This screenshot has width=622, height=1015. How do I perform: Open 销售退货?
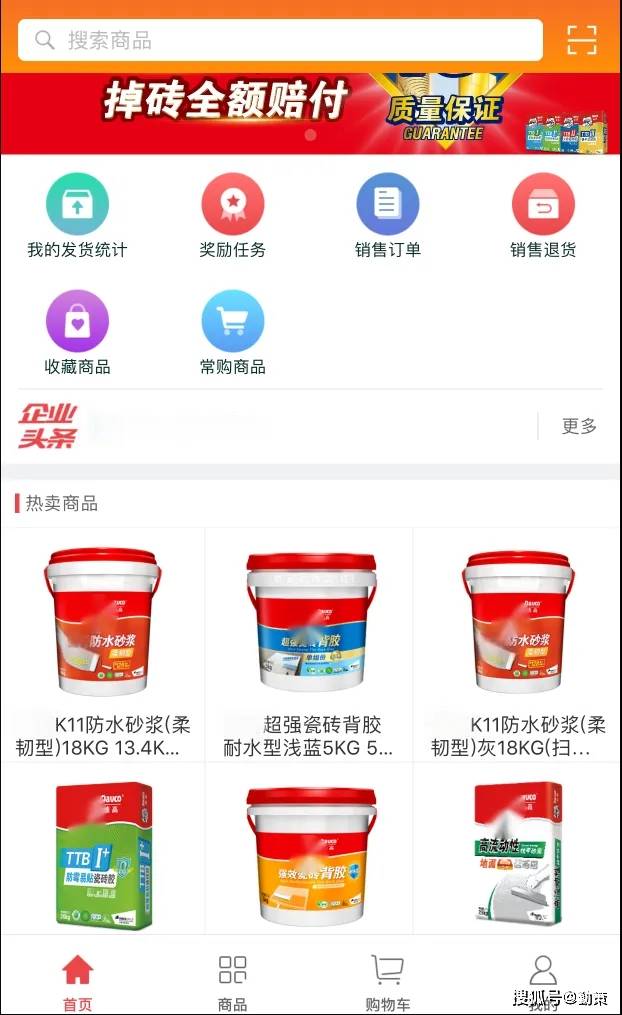[x=543, y=215]
